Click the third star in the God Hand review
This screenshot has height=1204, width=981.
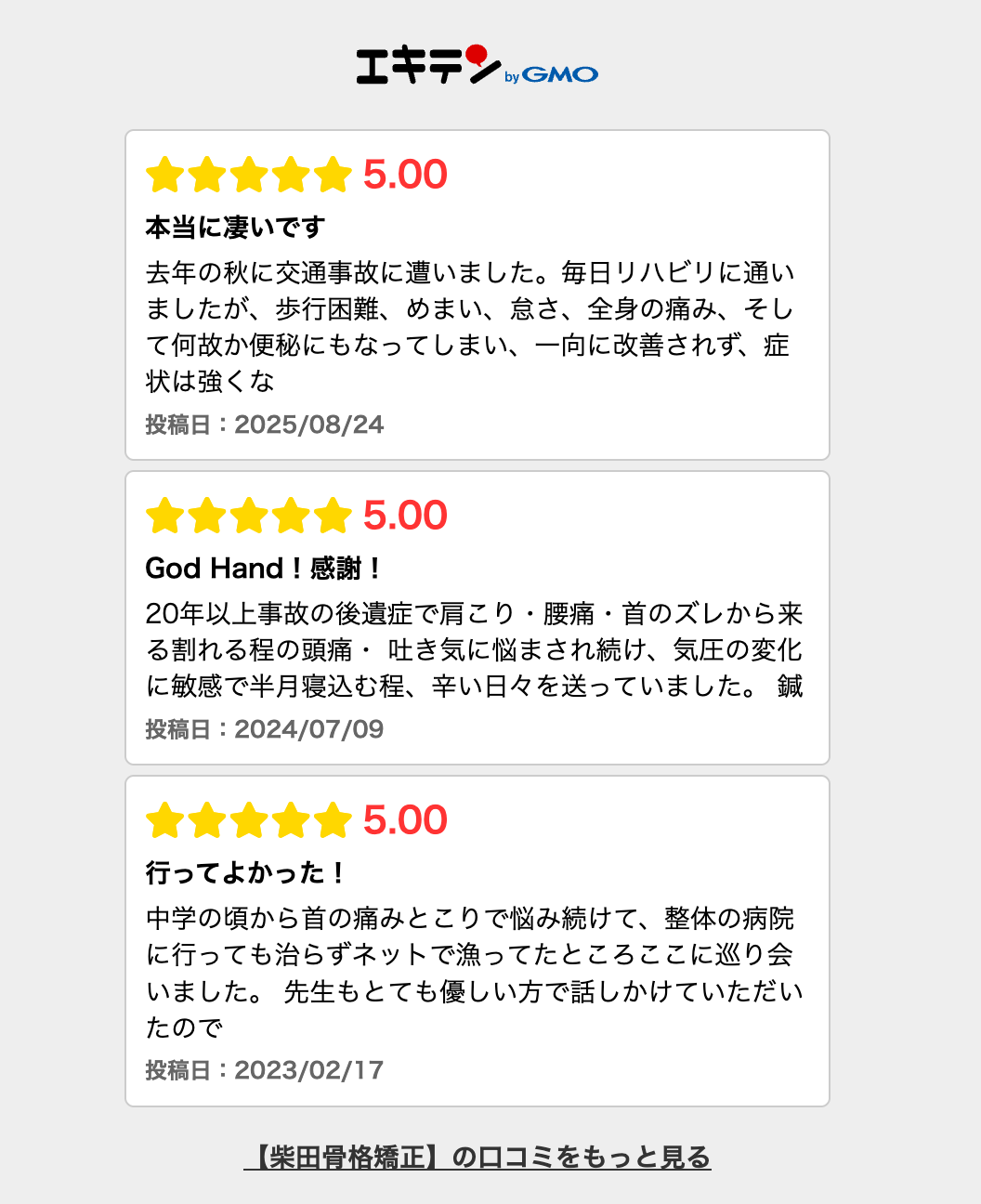point(249,517)
